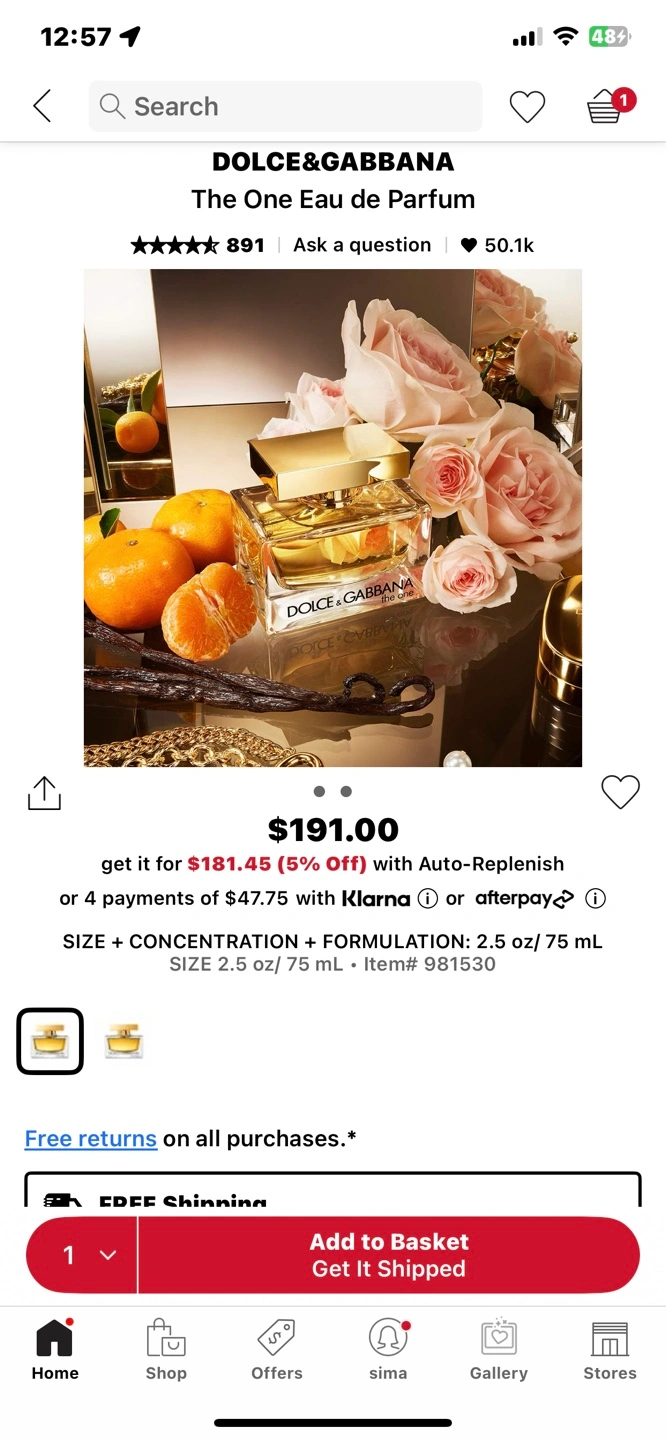Switch to the Stores tab
This screenshot has height=1440, width=666.
click(x=610, y=1350)
